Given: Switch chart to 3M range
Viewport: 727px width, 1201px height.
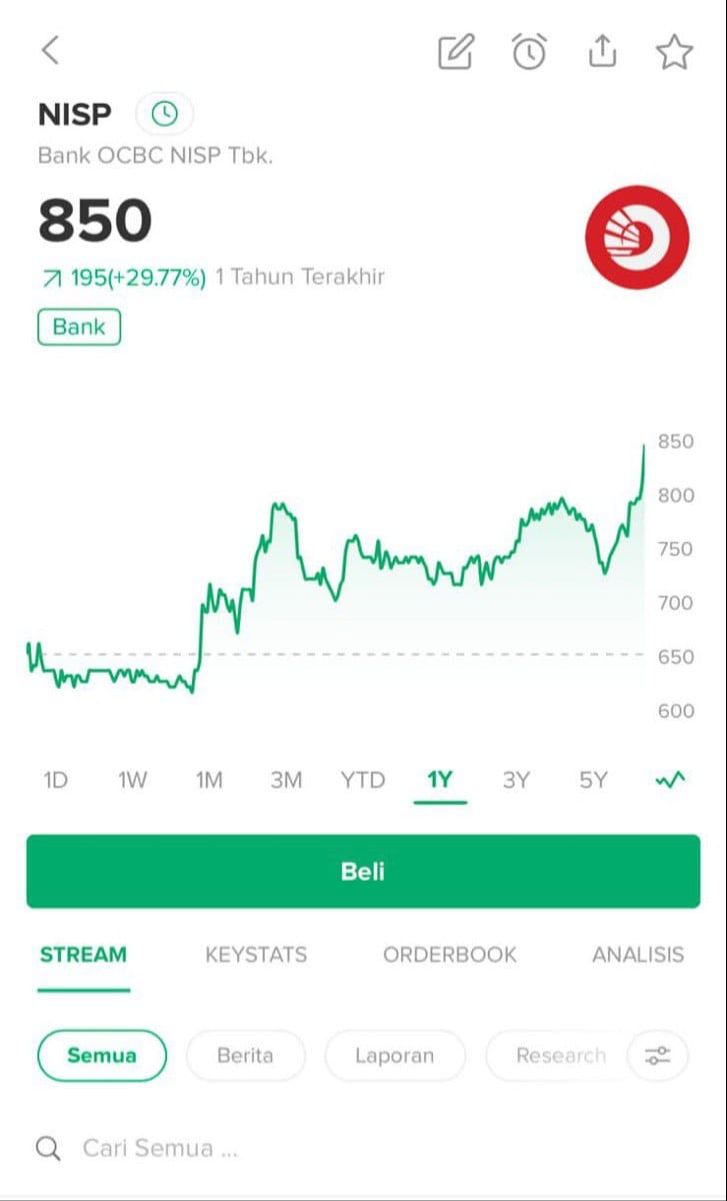Looking at the screenshot, I should point(286,780).
